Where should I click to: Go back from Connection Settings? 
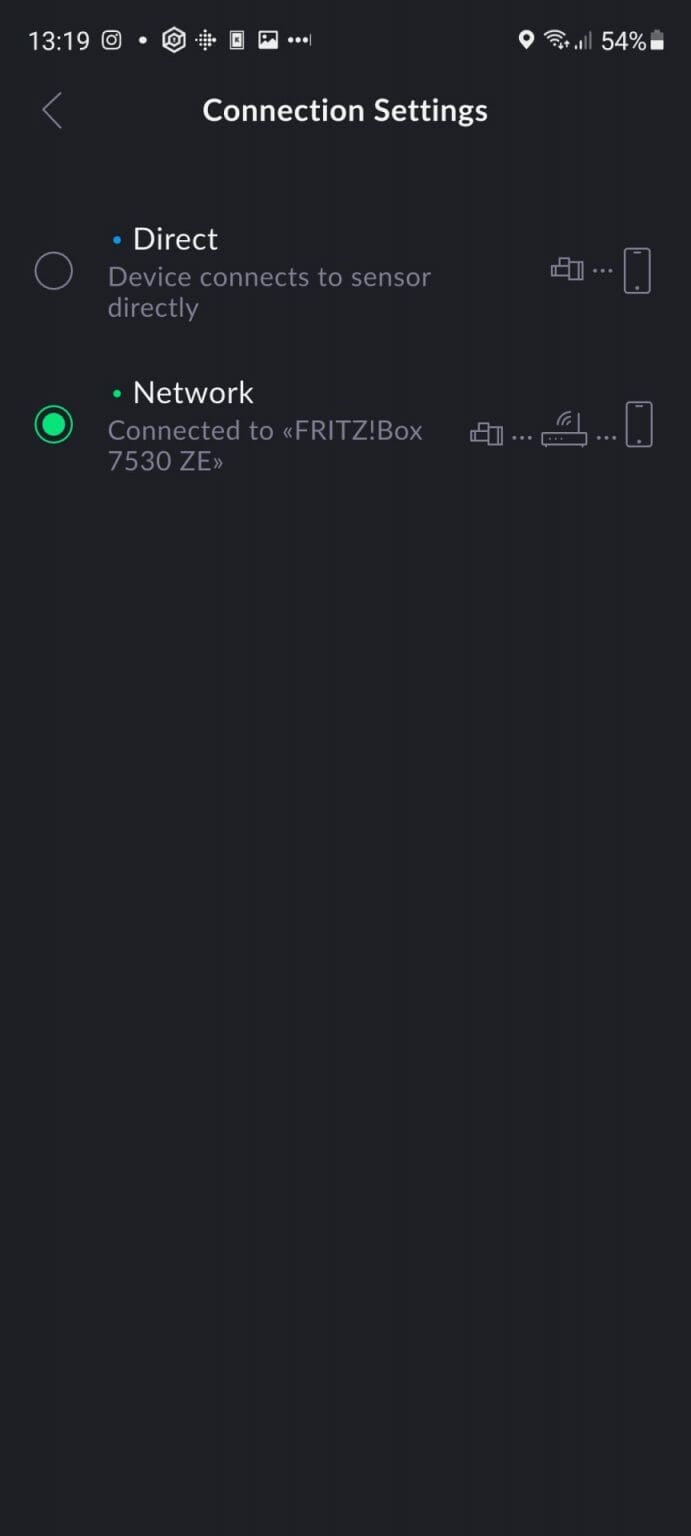click(52, 111)
